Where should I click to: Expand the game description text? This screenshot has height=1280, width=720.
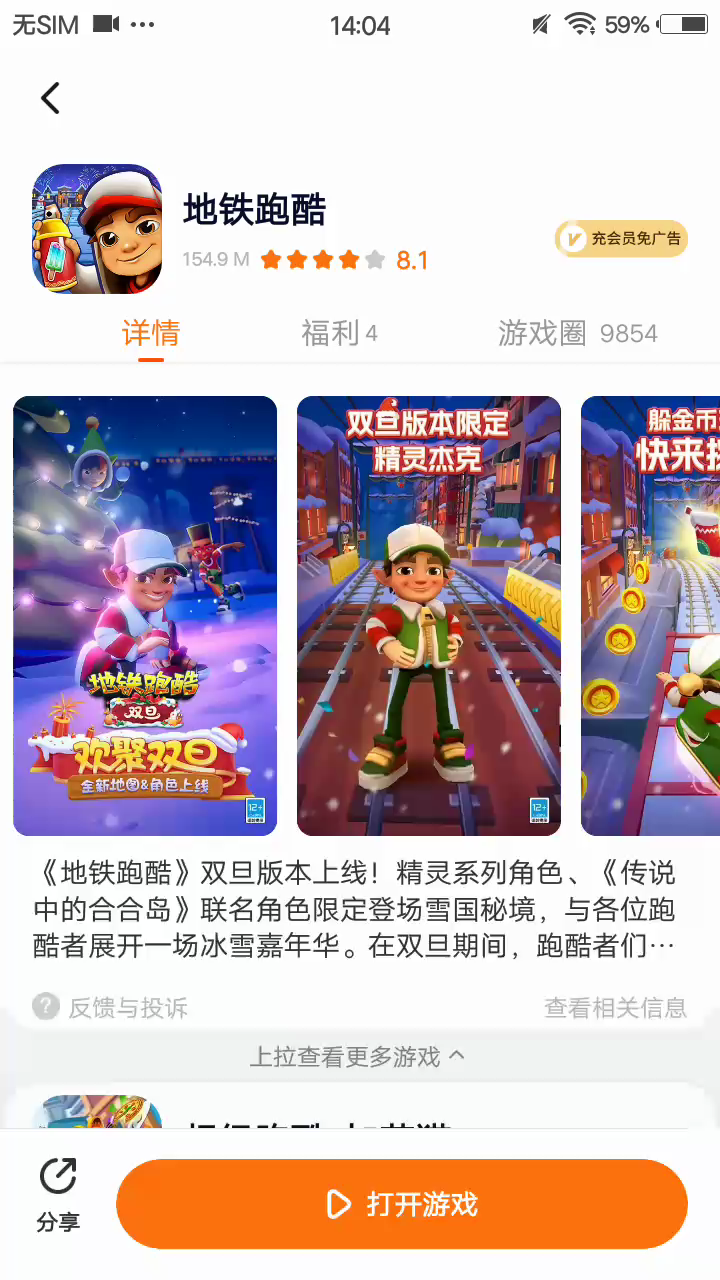pos(354,909)
